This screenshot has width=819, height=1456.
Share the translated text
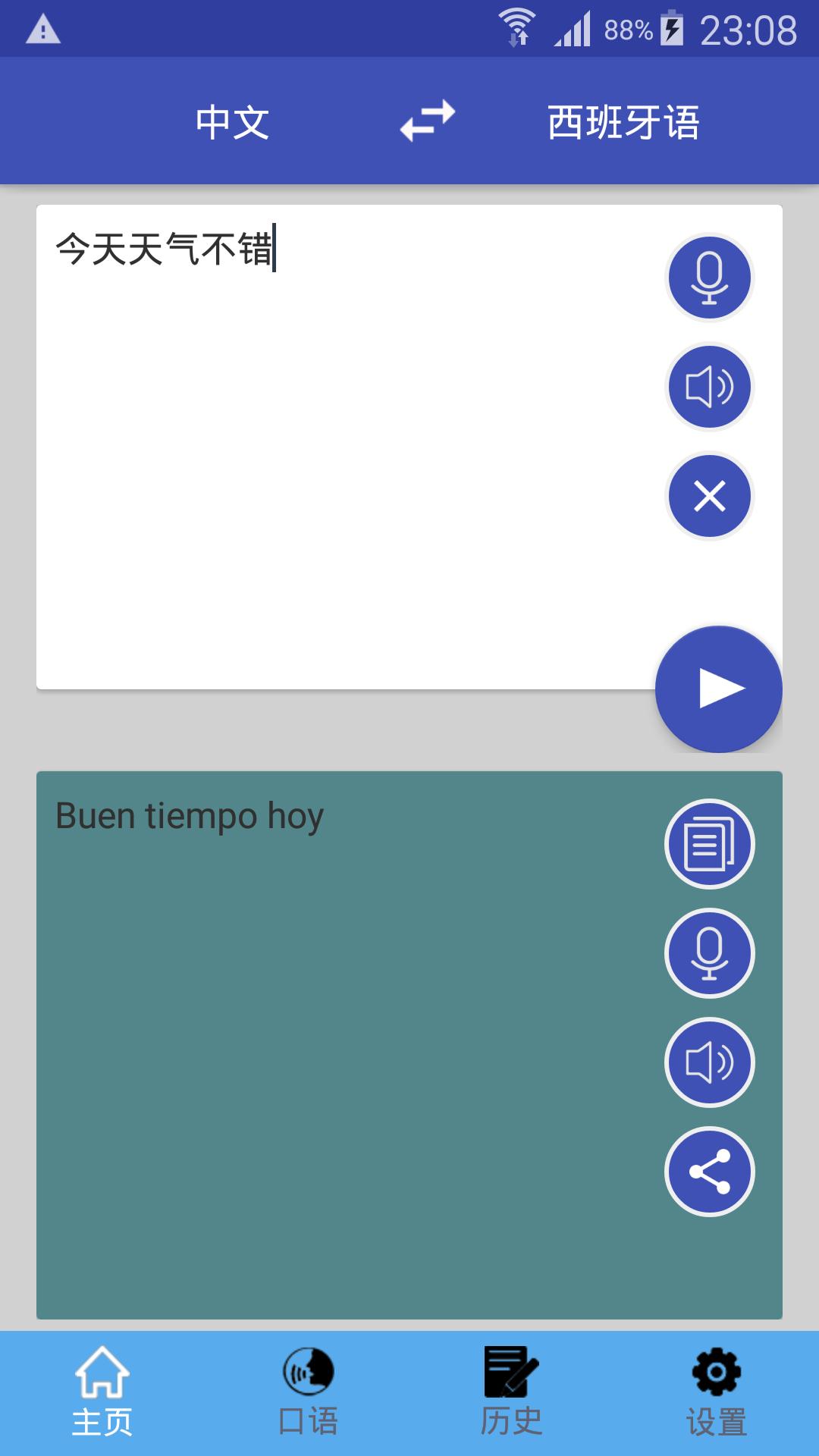710,1172
